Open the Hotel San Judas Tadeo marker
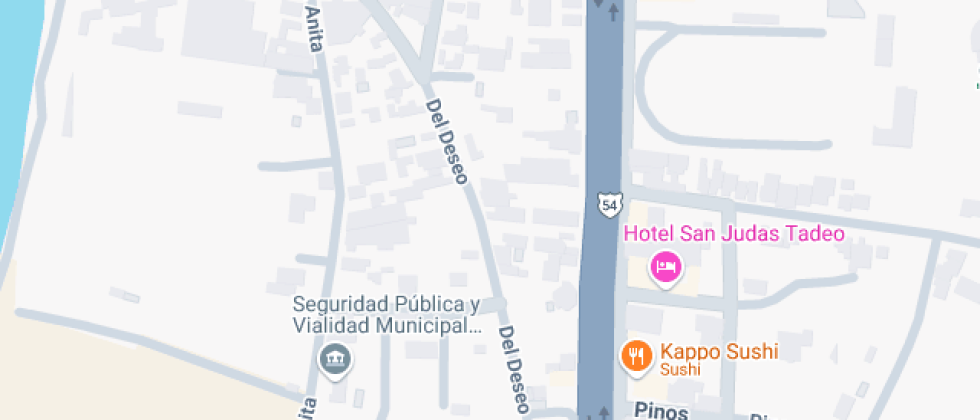Screen dimensions: 980x420 665,266
